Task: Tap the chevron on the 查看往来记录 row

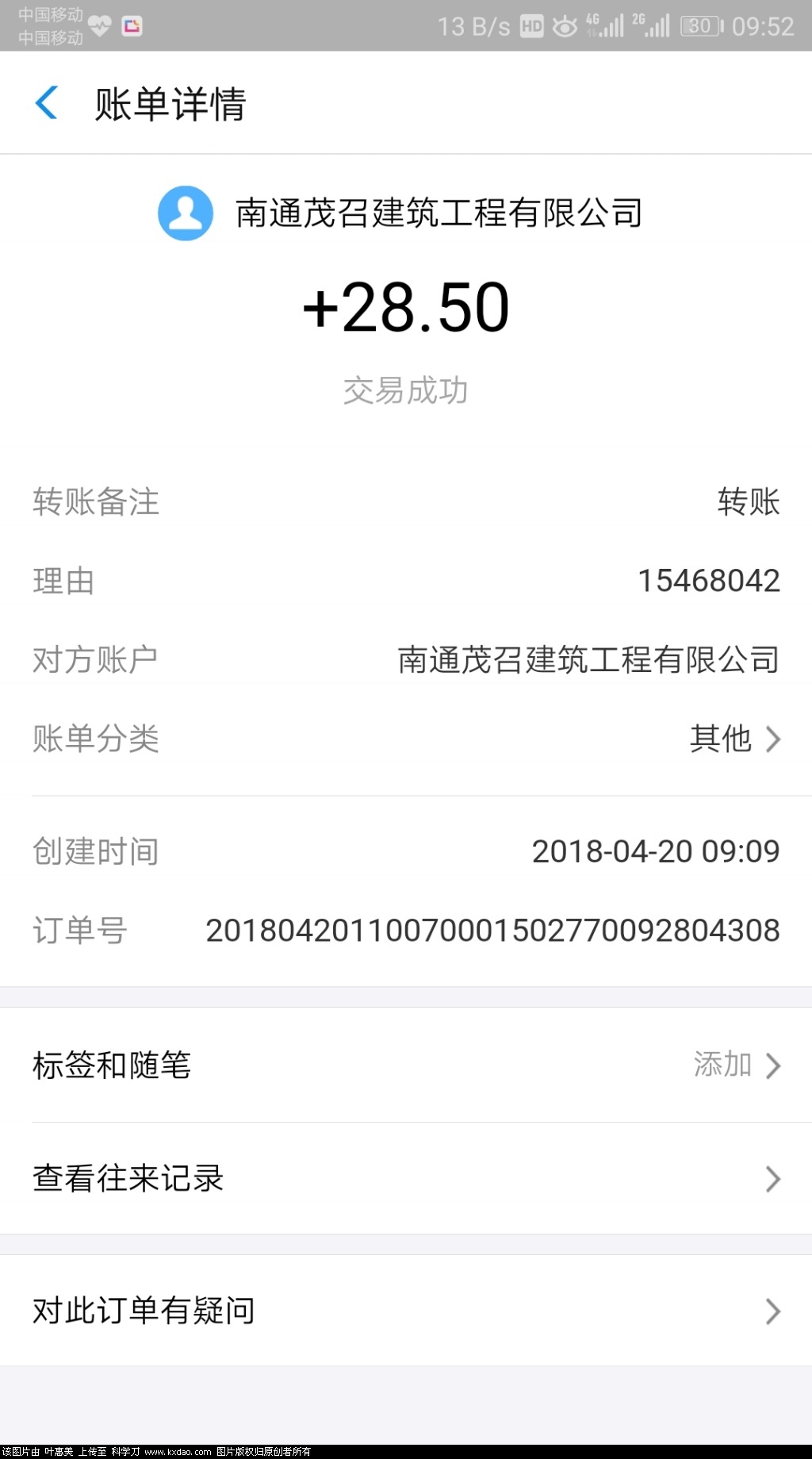Action: (x=772, y=1181)
